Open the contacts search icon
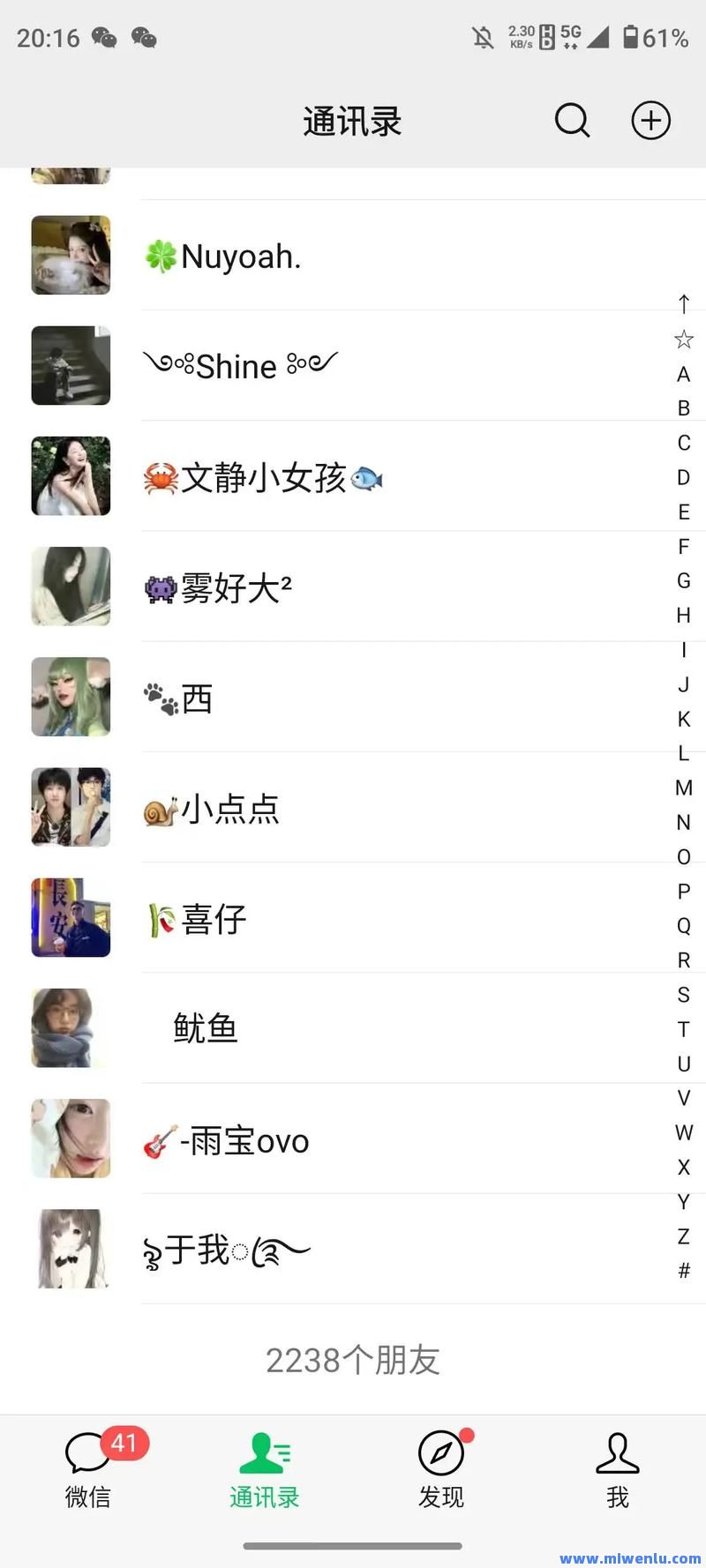Viewport: 706px width, 1568px height. tap(572, 121)
